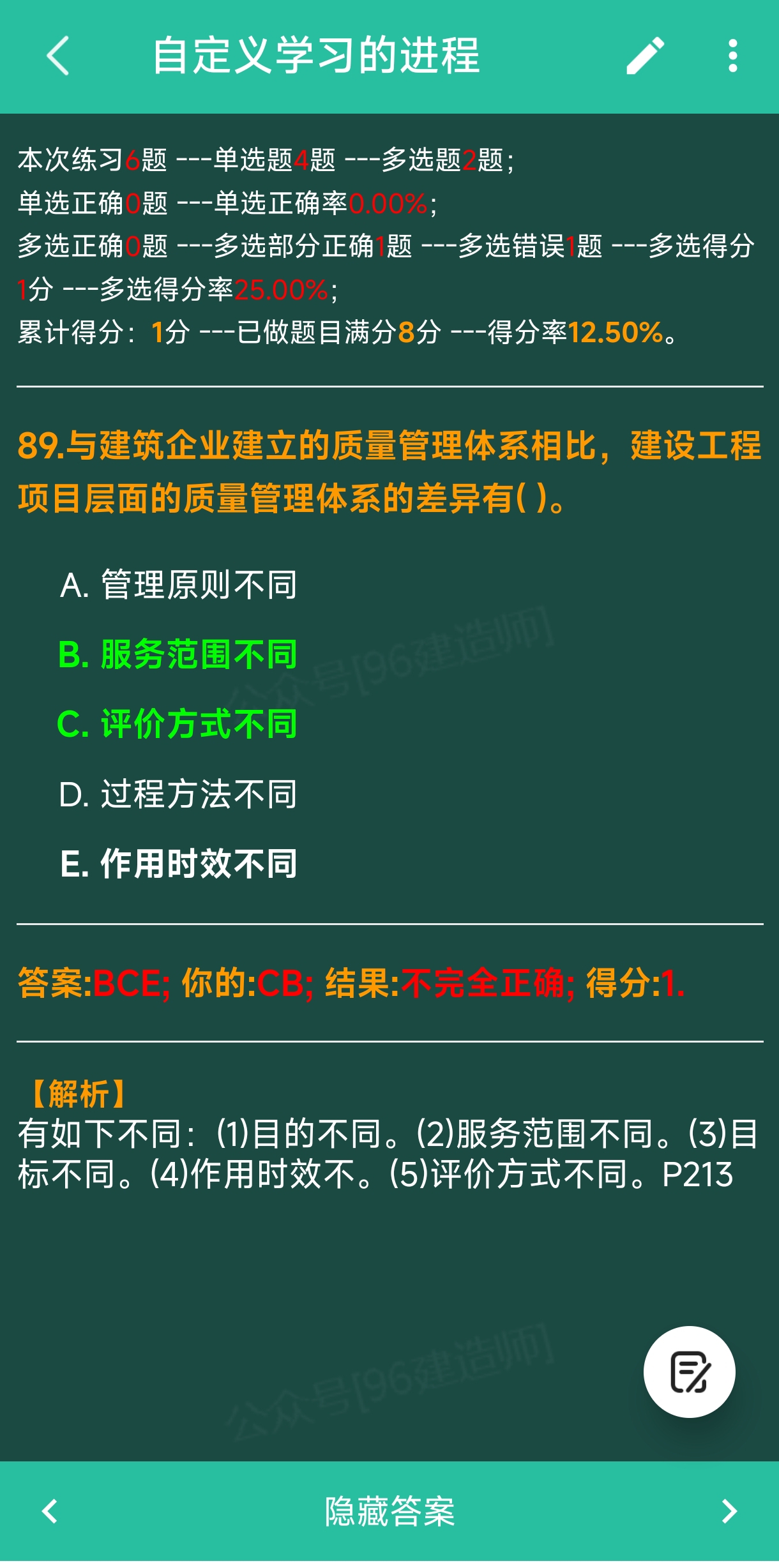
Task: Go to the next question
Action: pyautogui.click(x=729, y=1511)
